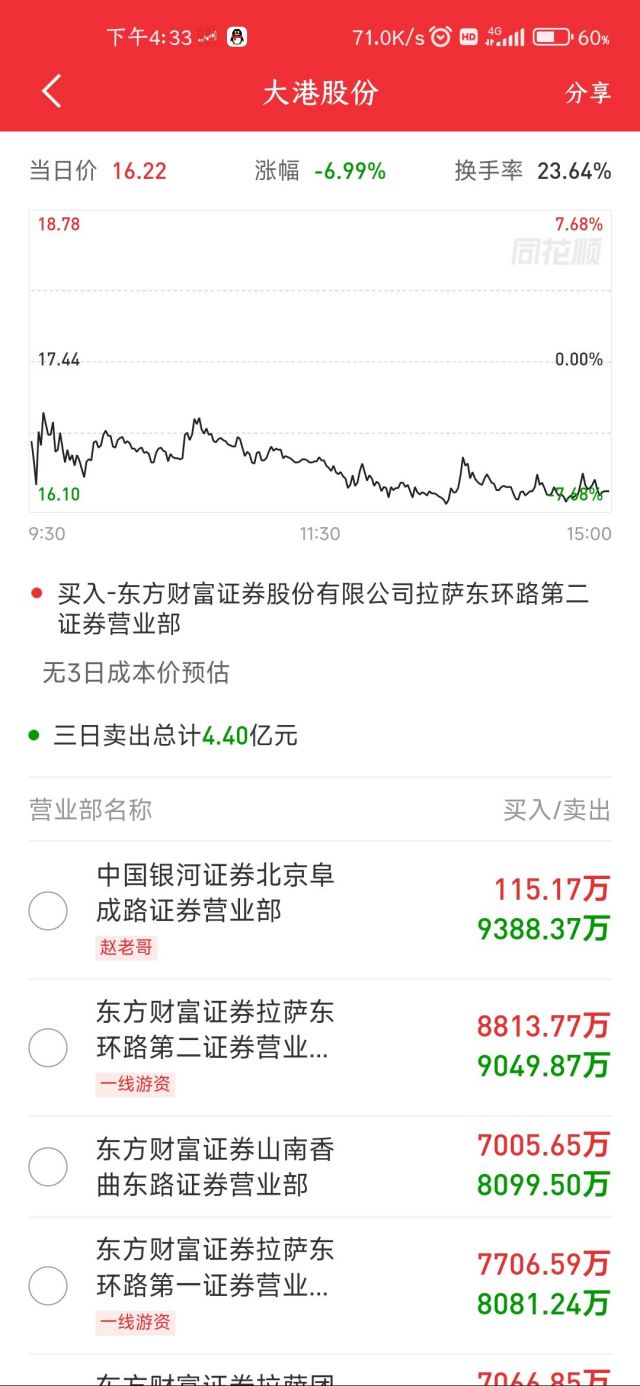This screenshot has width=640, height=1386.
Task: Select the radio for 东方财富证券拉萨东环路第二证券营业部
Action: (48, 1047)
